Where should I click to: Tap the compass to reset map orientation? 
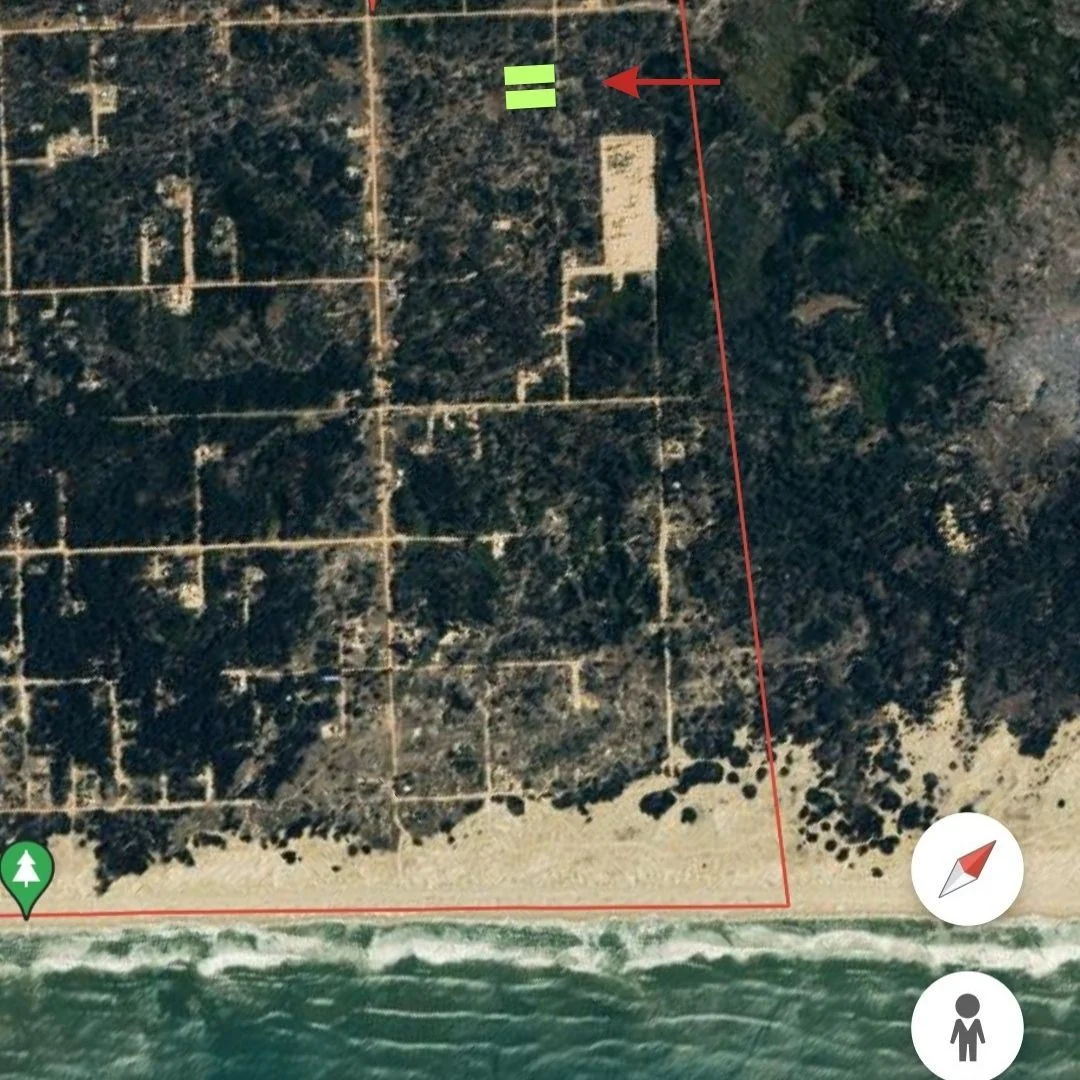click(967, 869)
